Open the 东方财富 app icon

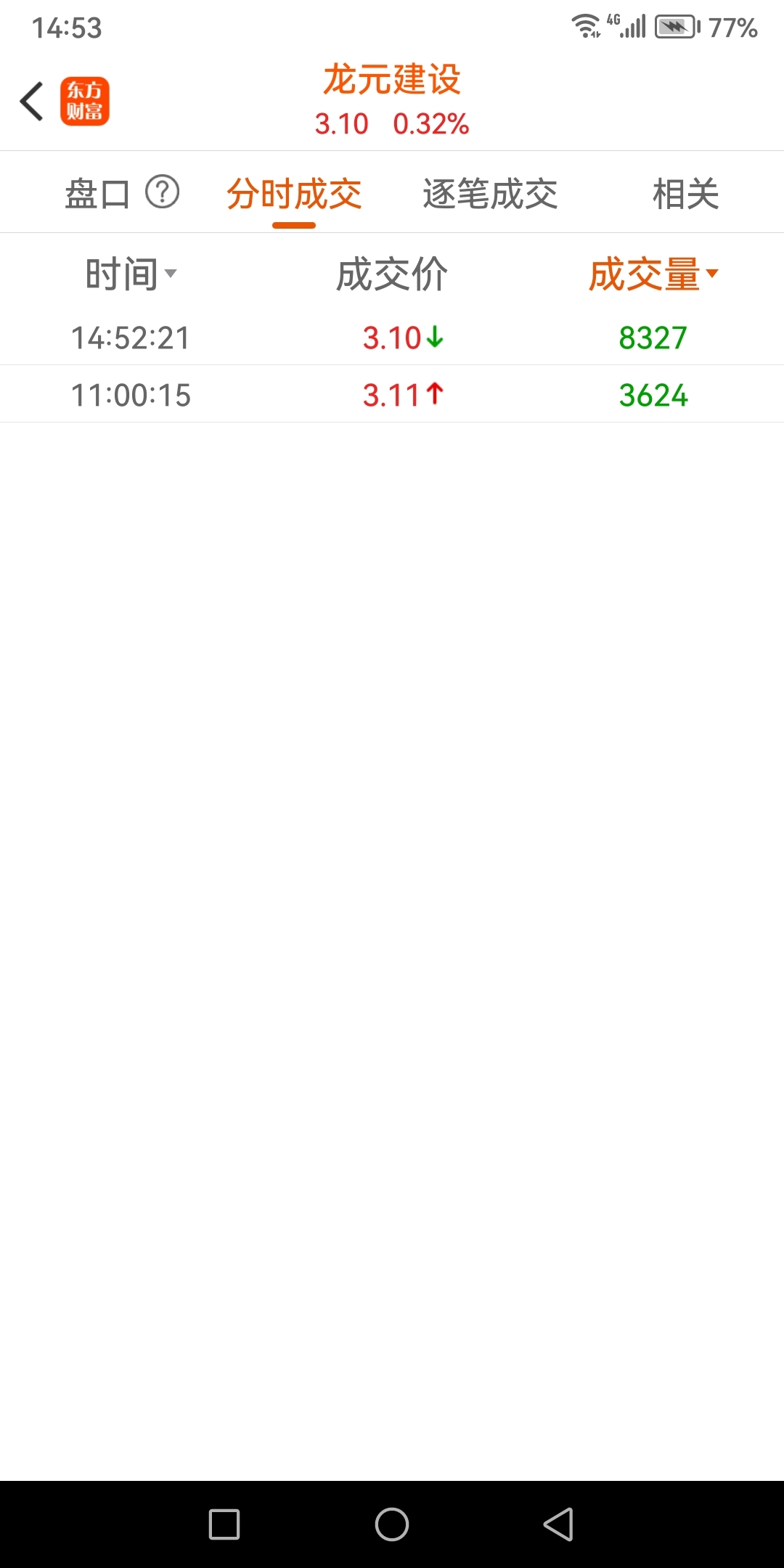click(x=85, y=101)
